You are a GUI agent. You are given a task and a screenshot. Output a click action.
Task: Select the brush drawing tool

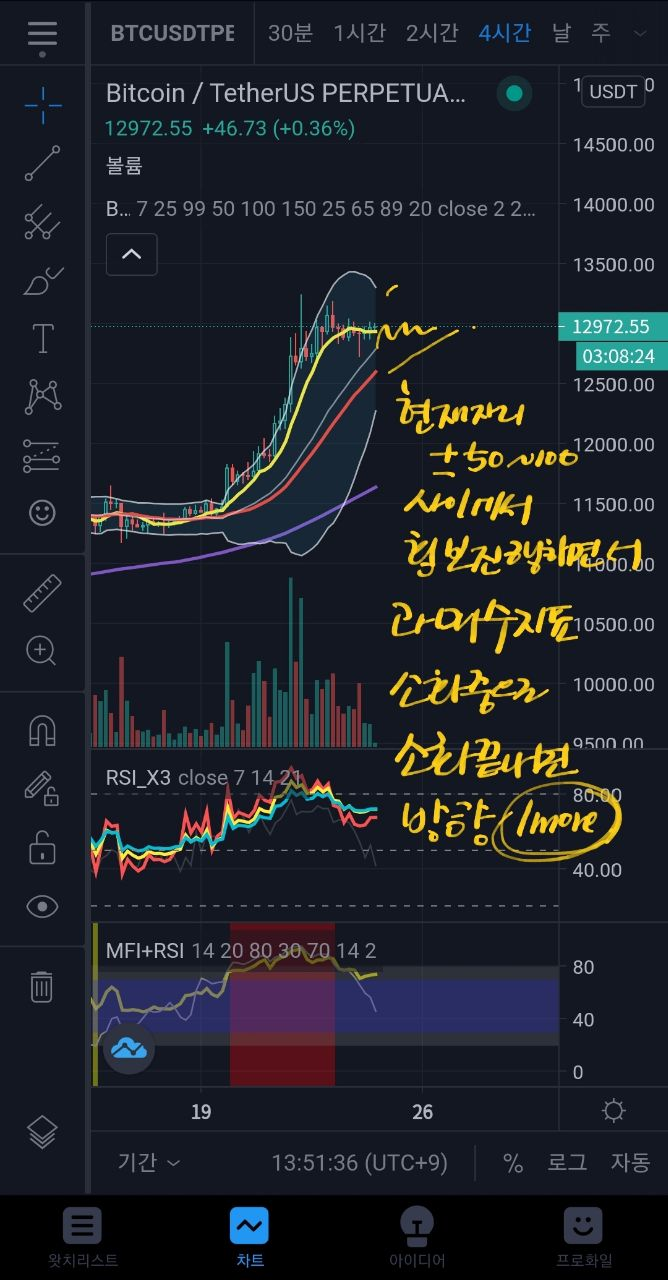tap(42, 281)
